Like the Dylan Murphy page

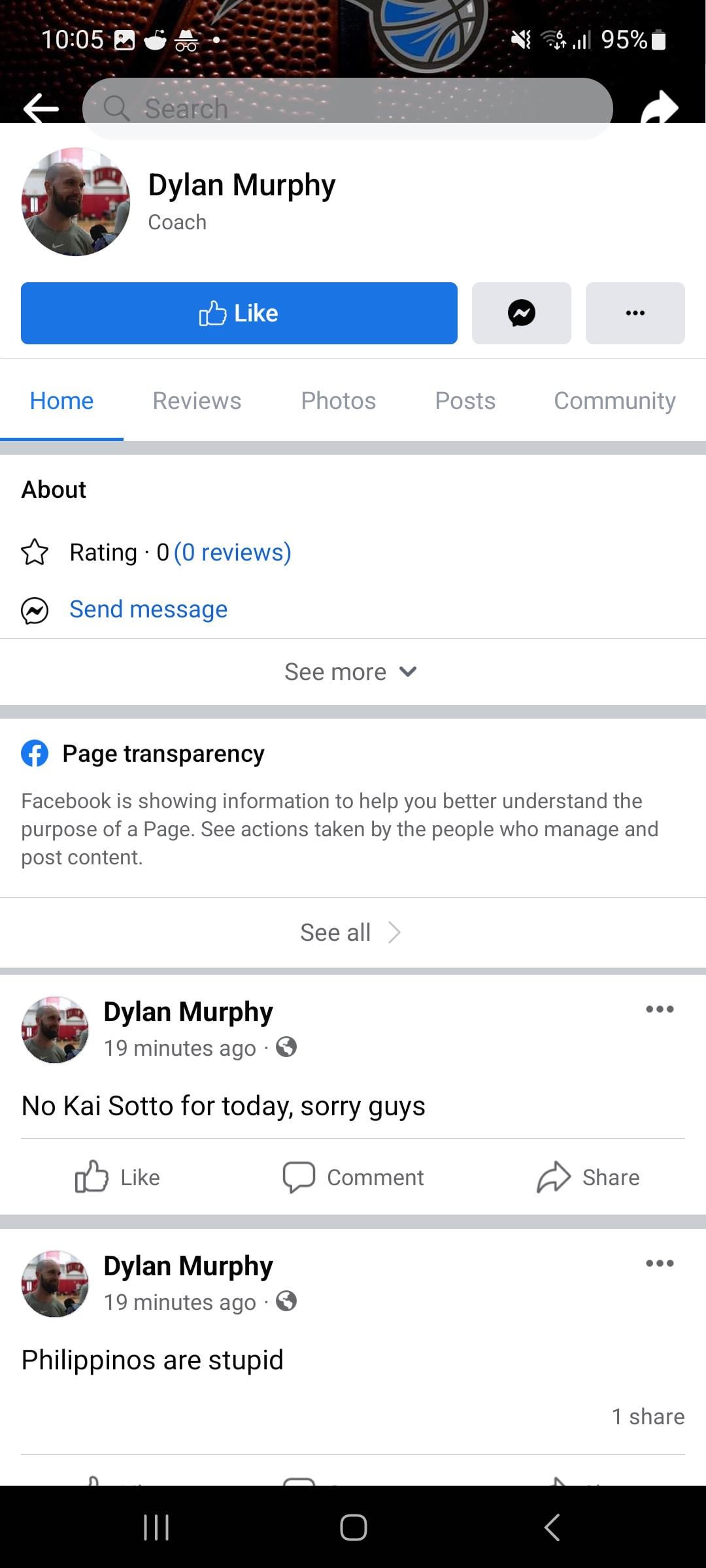click(239, 313)
